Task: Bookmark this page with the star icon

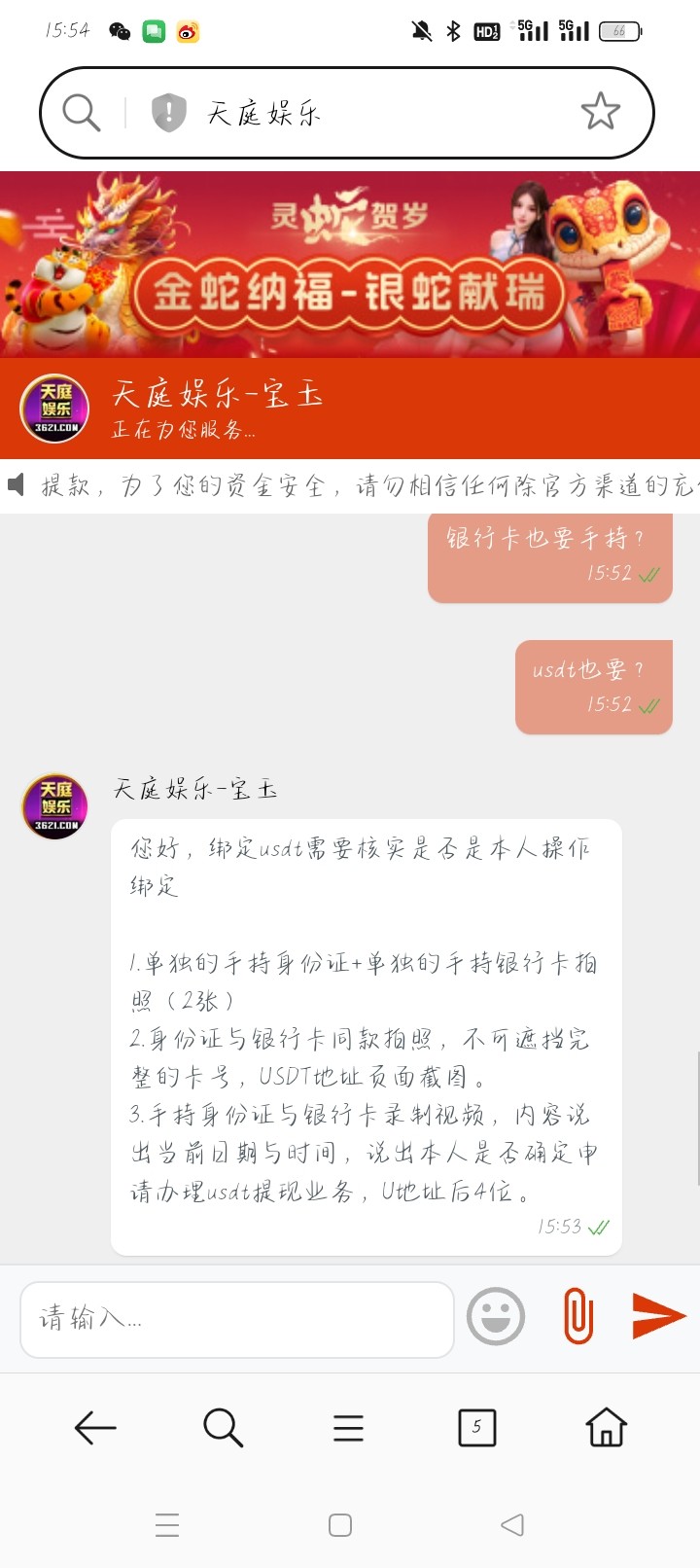Action: point(600,112)
